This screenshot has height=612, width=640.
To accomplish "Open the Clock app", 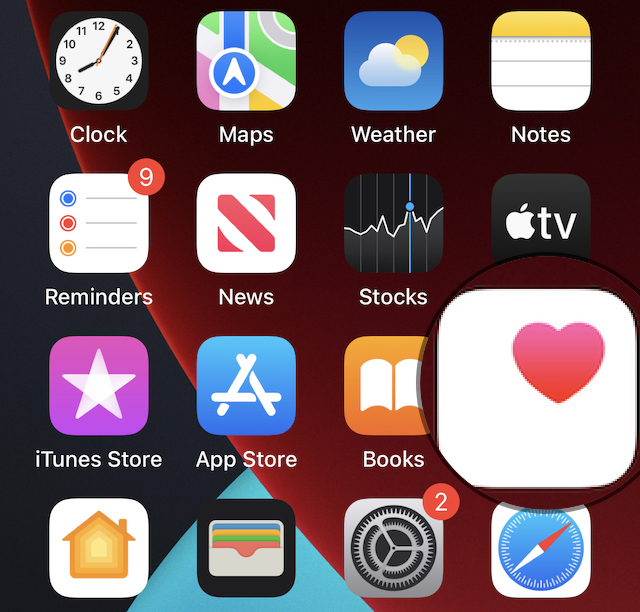I will coord(98,61).
